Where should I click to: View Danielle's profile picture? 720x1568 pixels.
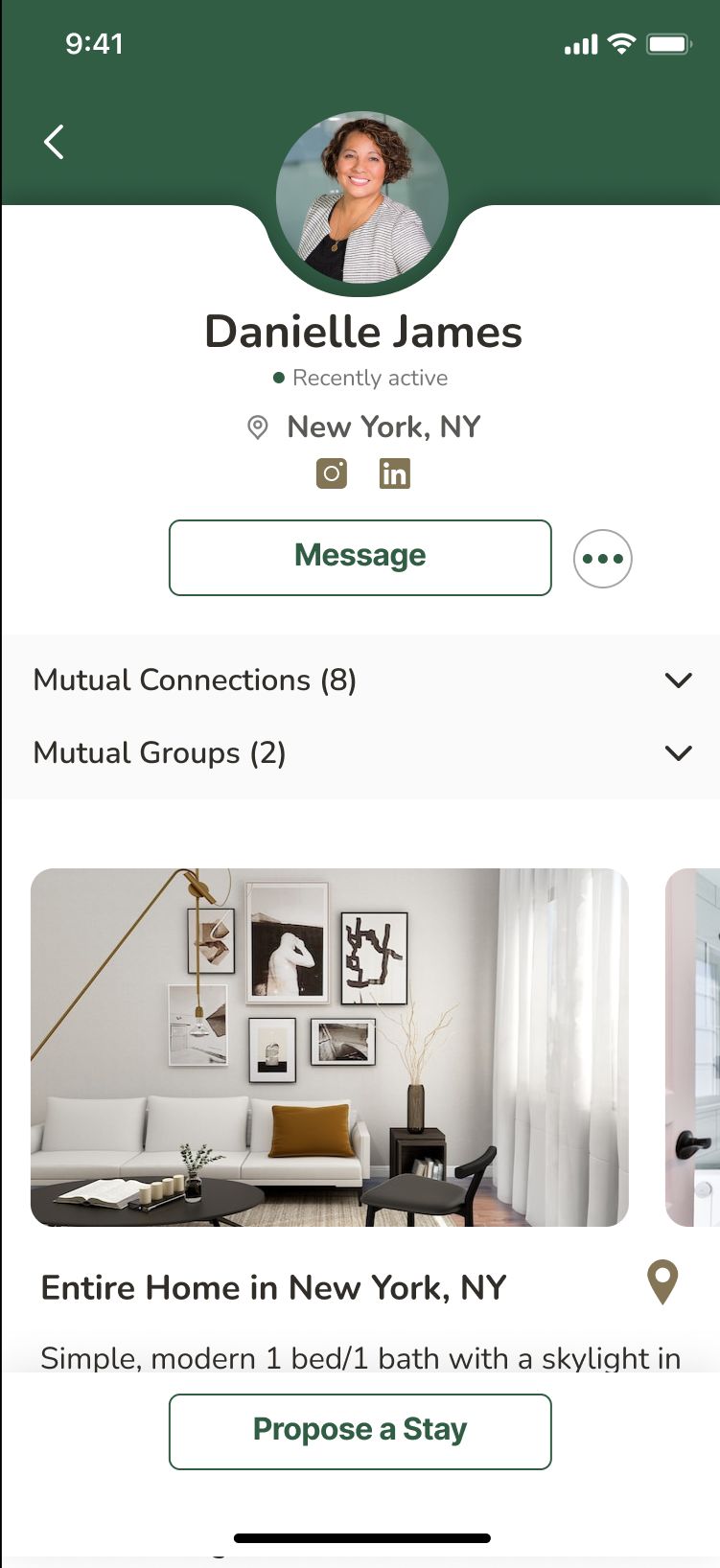click(361, 199)
